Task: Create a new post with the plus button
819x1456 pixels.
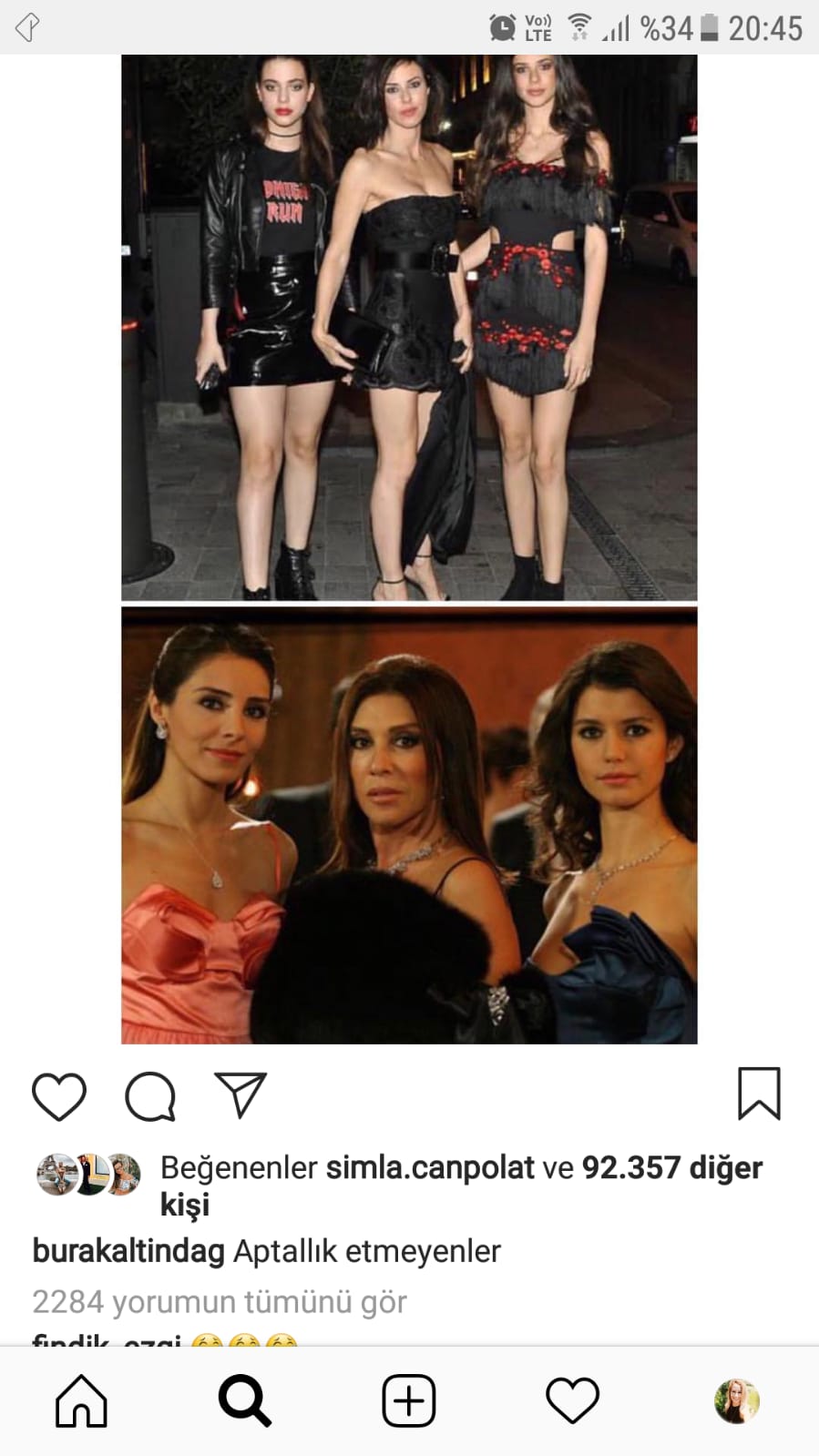Action: pos(408,1400)
